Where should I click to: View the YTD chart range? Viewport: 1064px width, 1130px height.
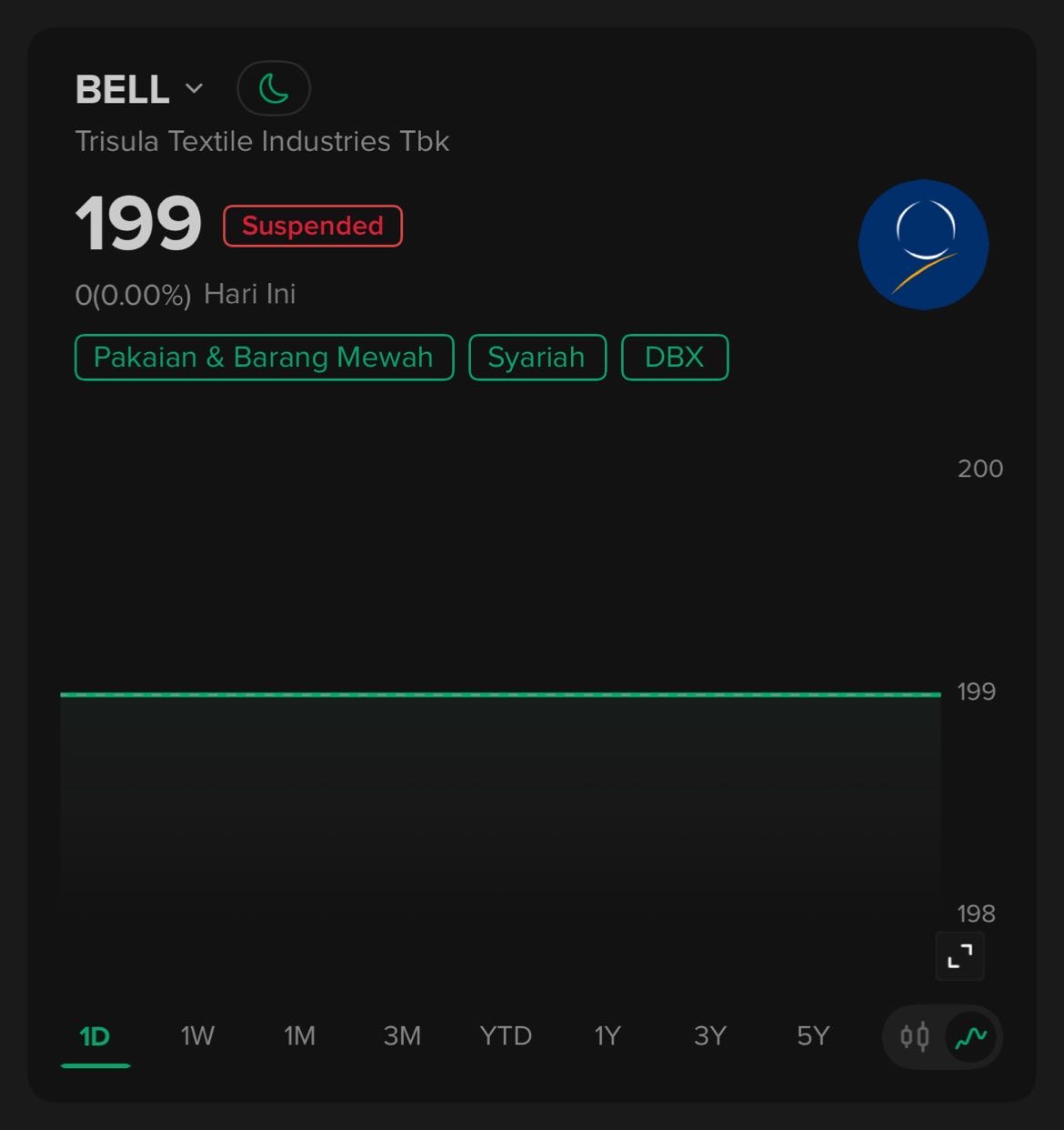tap(506, 1036)
